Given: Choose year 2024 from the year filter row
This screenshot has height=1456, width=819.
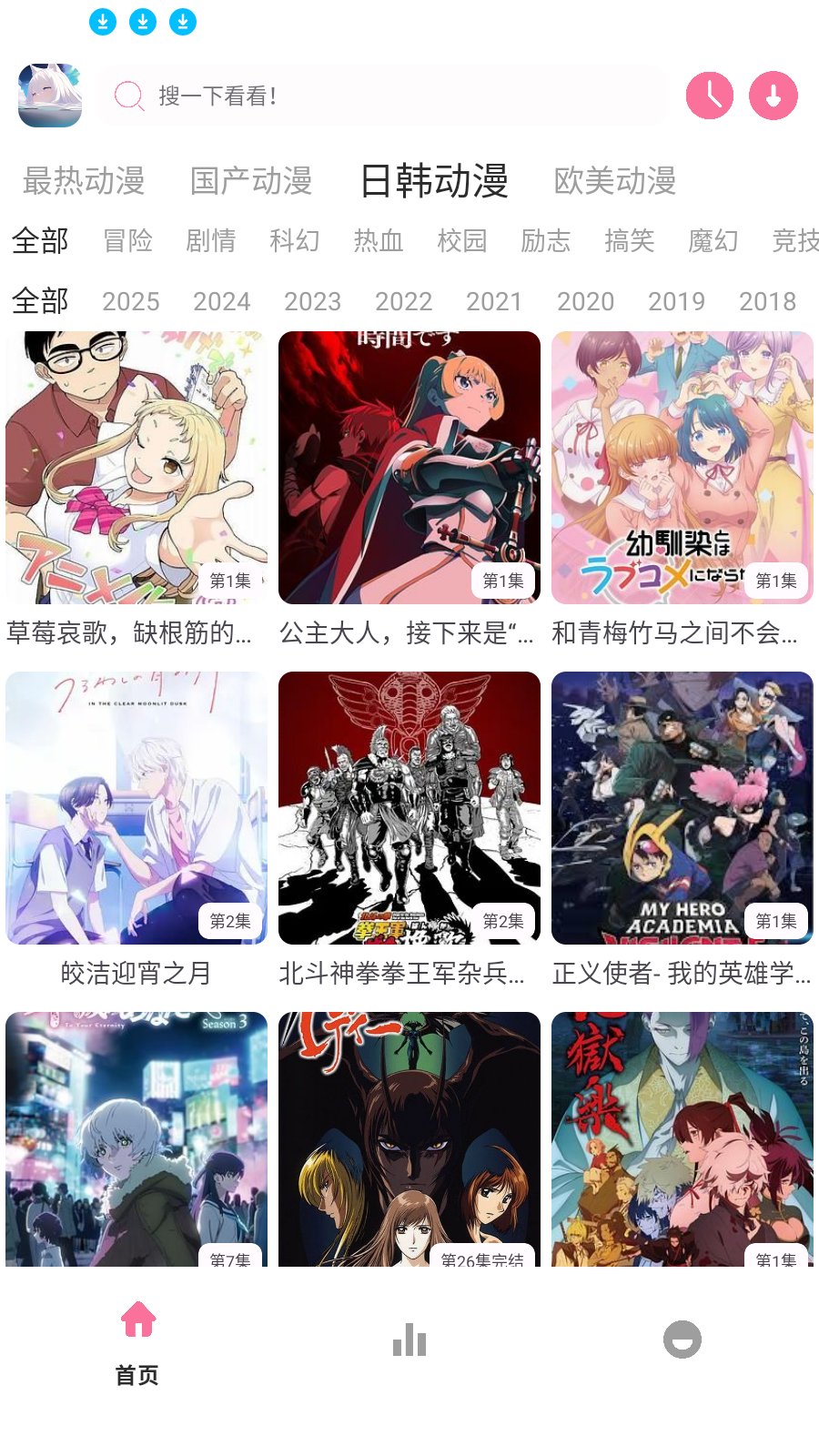Looking at the screenshot, I should click(x=222, y=301).
